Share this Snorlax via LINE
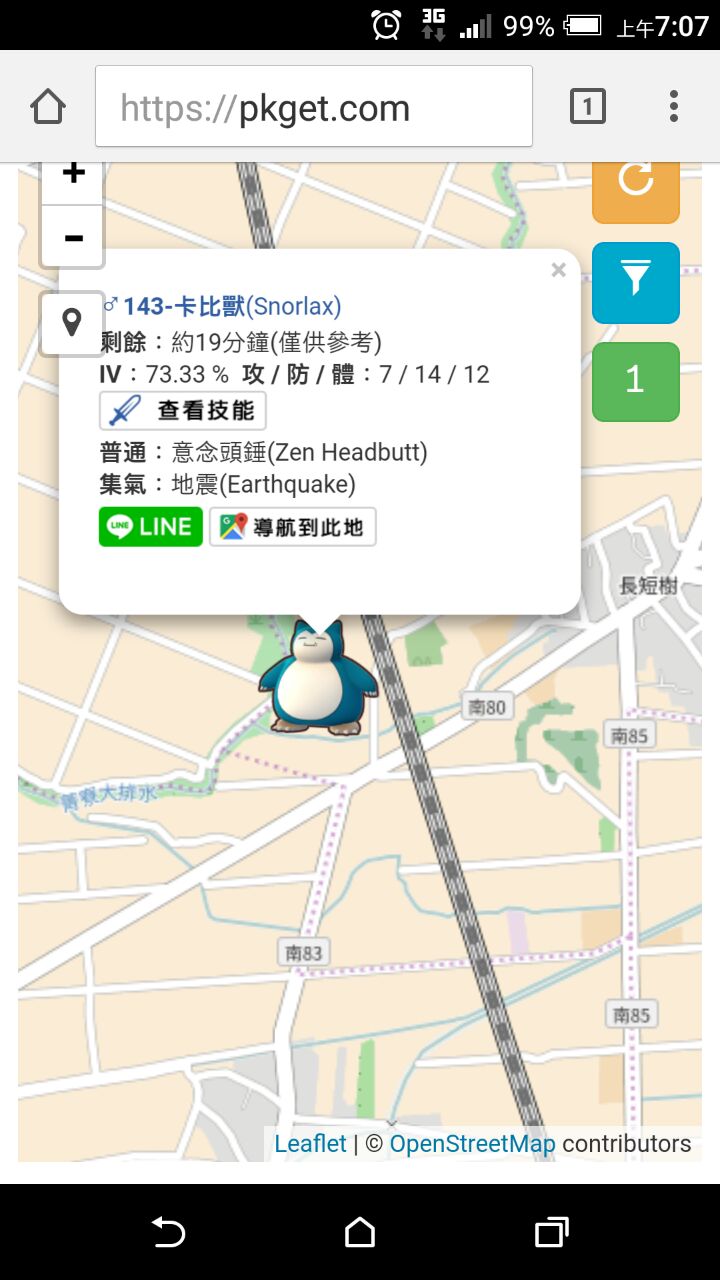The image size is (720, 1280). point(150,527)
